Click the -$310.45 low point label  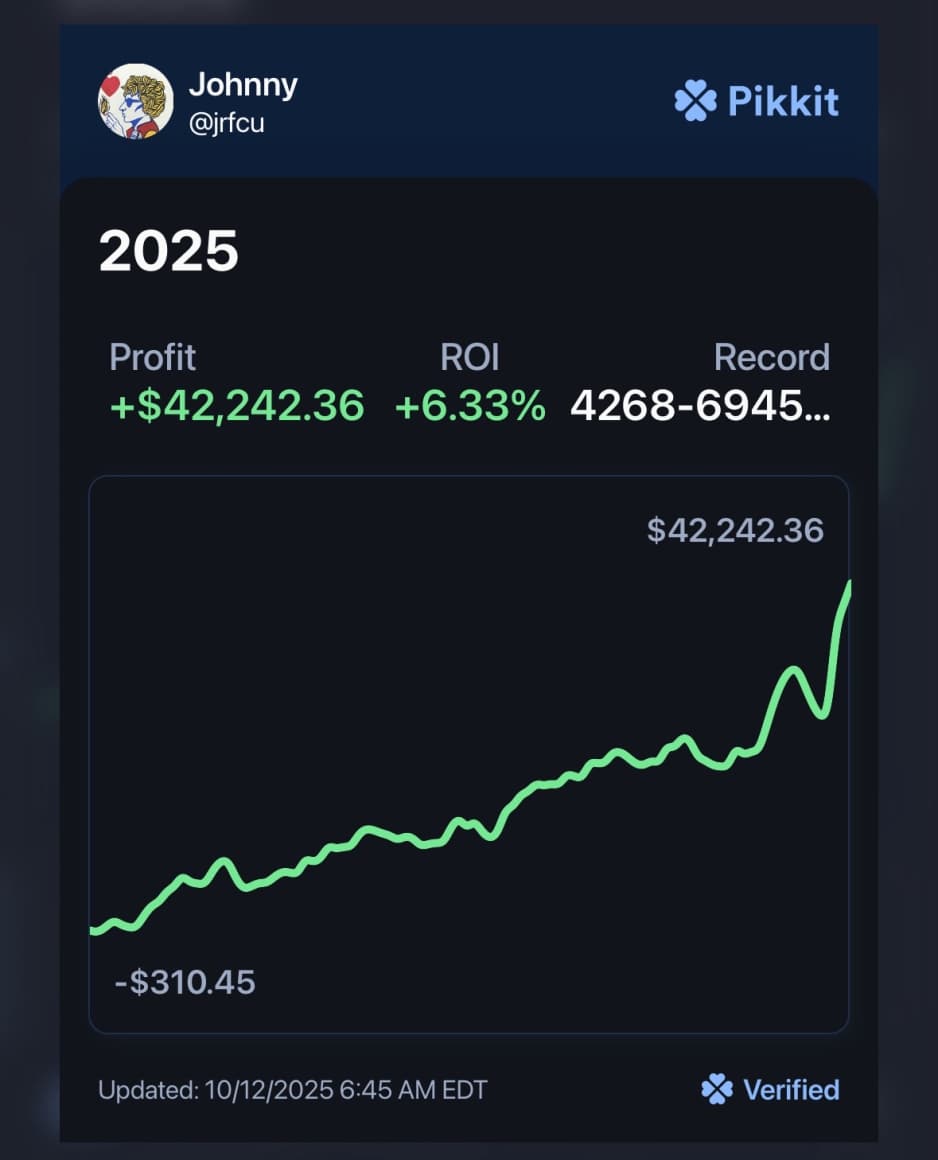pyautogui.click(x=186, y=983)
